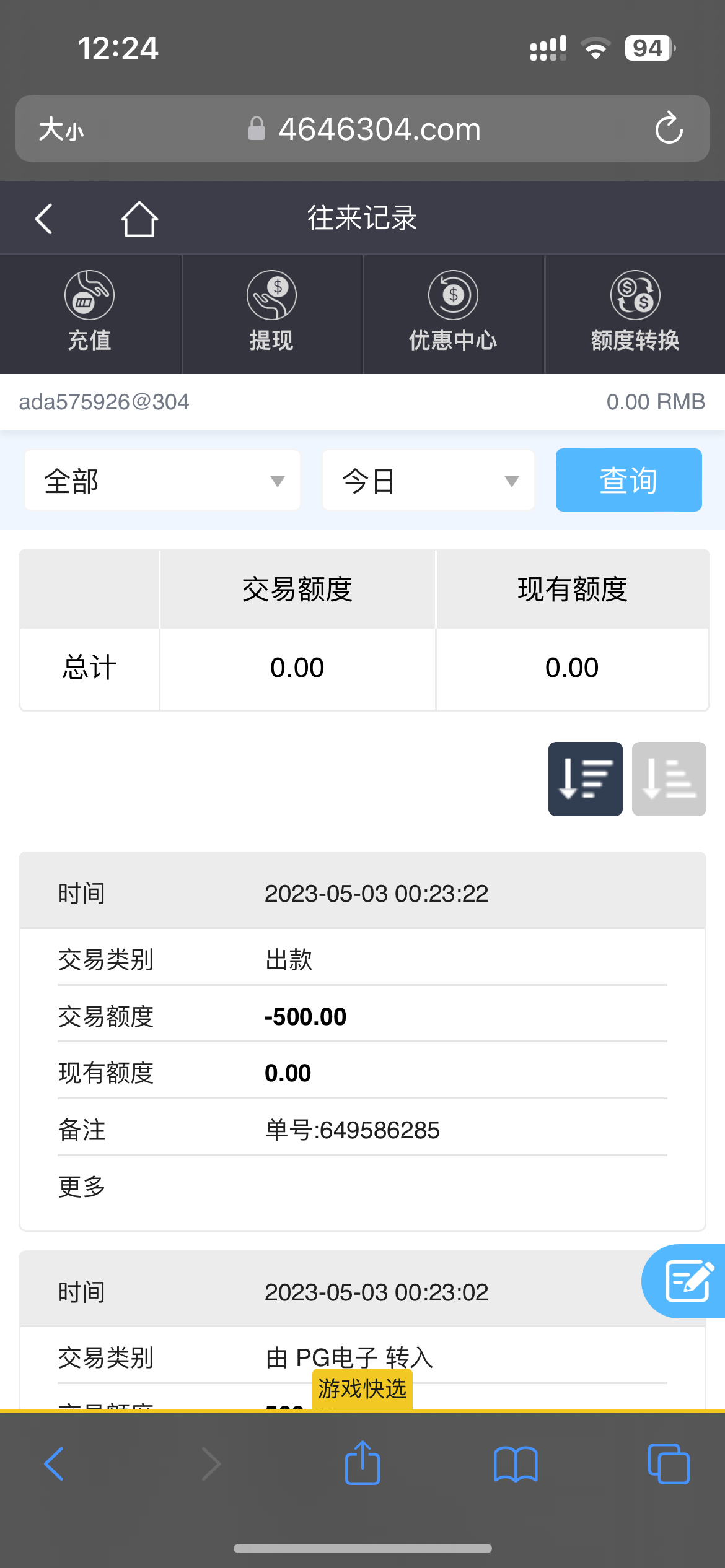Expand the 今日 date range dropdown

click(428, 481)
